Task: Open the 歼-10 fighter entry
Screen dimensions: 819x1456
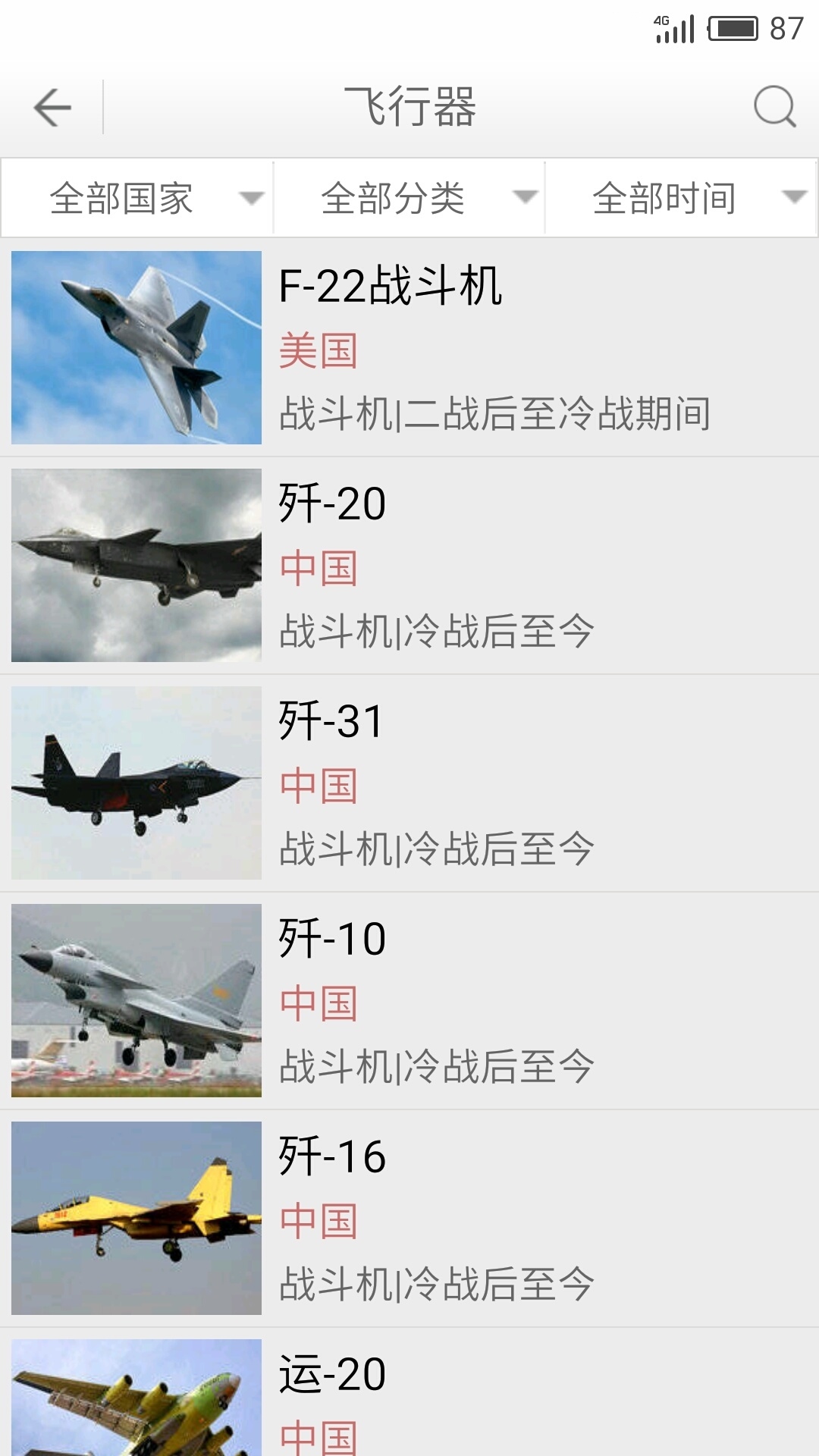Action: [409, 1000]
